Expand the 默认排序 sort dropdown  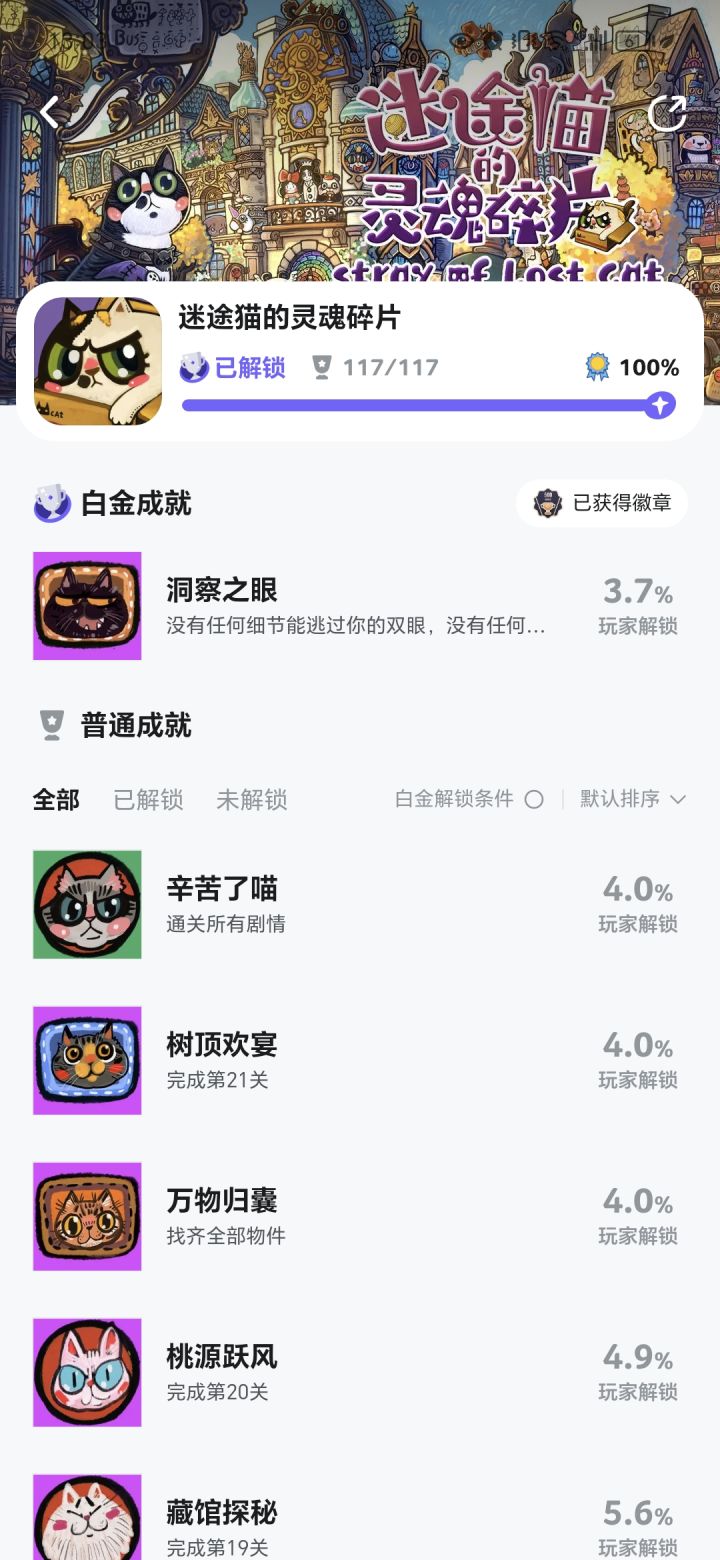click(633, 799)
